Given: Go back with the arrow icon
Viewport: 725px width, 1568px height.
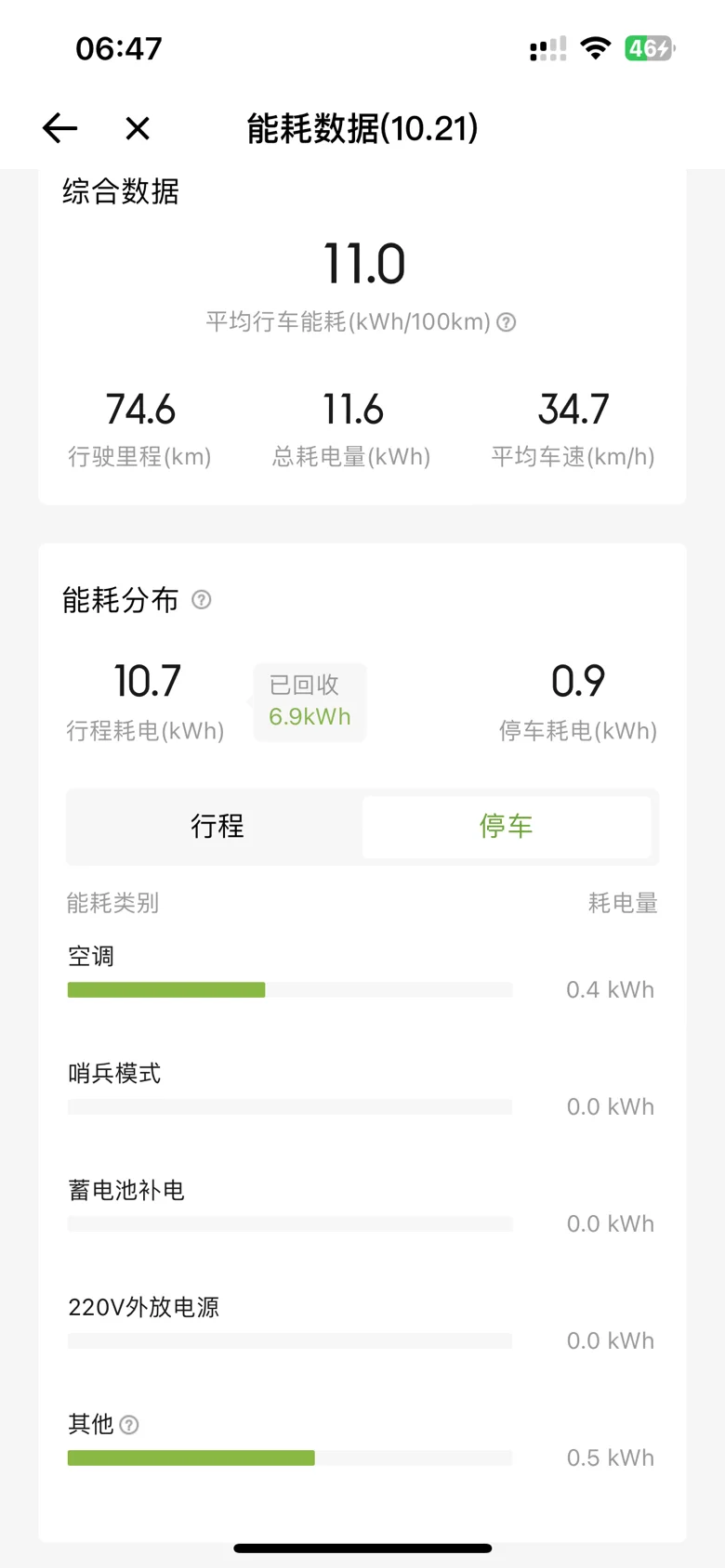Looking at the screenshot, I should tap(60, 128).
